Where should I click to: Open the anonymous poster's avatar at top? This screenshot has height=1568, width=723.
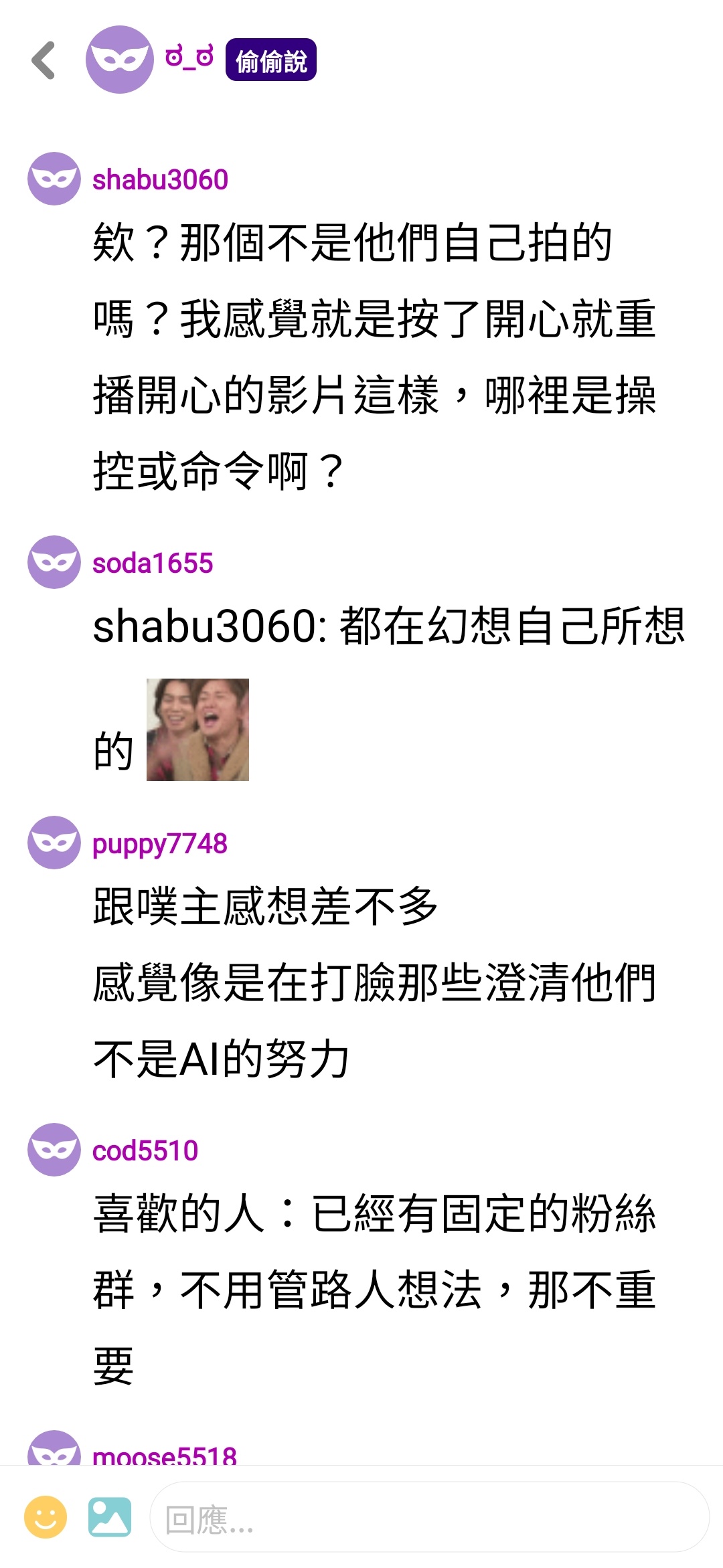pos(119,60)
